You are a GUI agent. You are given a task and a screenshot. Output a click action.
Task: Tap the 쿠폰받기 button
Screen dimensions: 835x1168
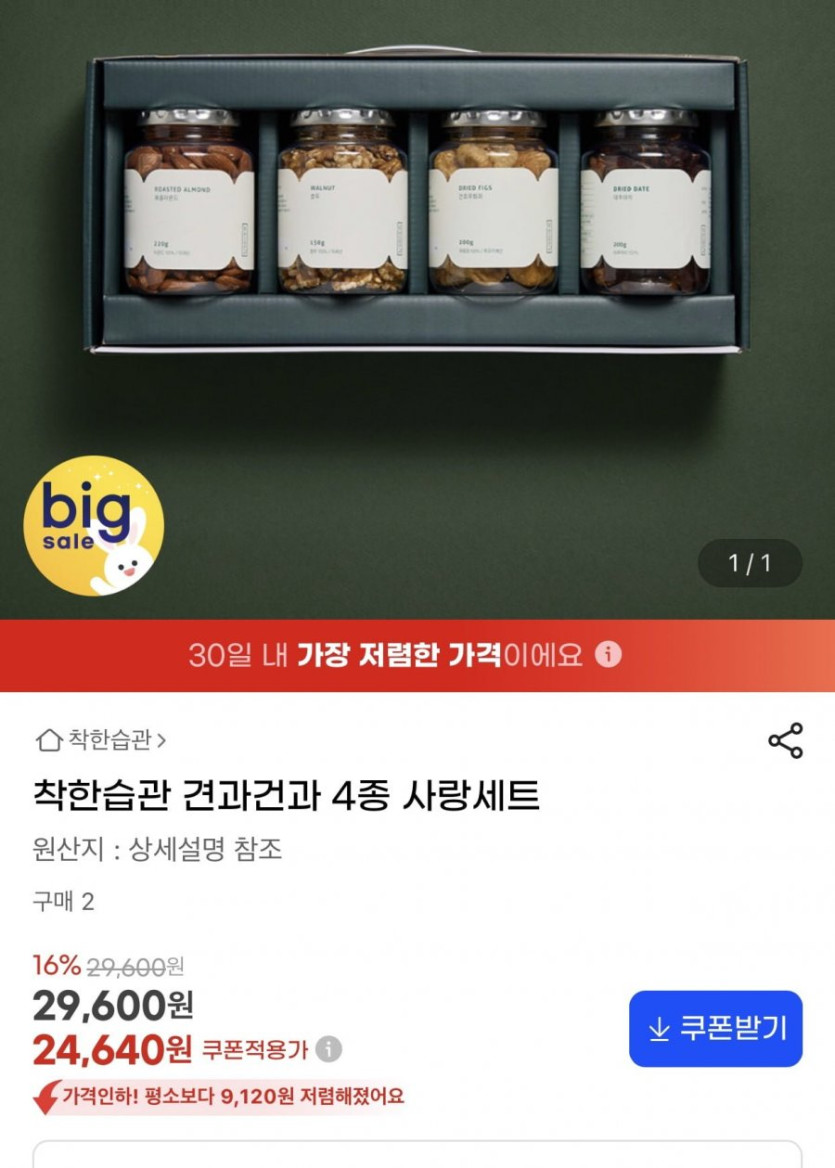(715, 1028)
